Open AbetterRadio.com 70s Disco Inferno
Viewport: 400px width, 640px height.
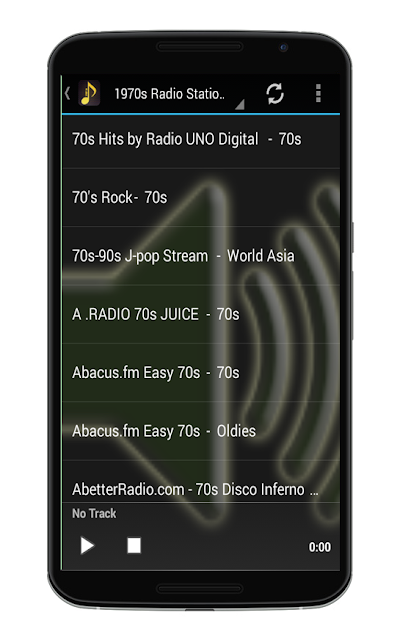click(201, 482)
